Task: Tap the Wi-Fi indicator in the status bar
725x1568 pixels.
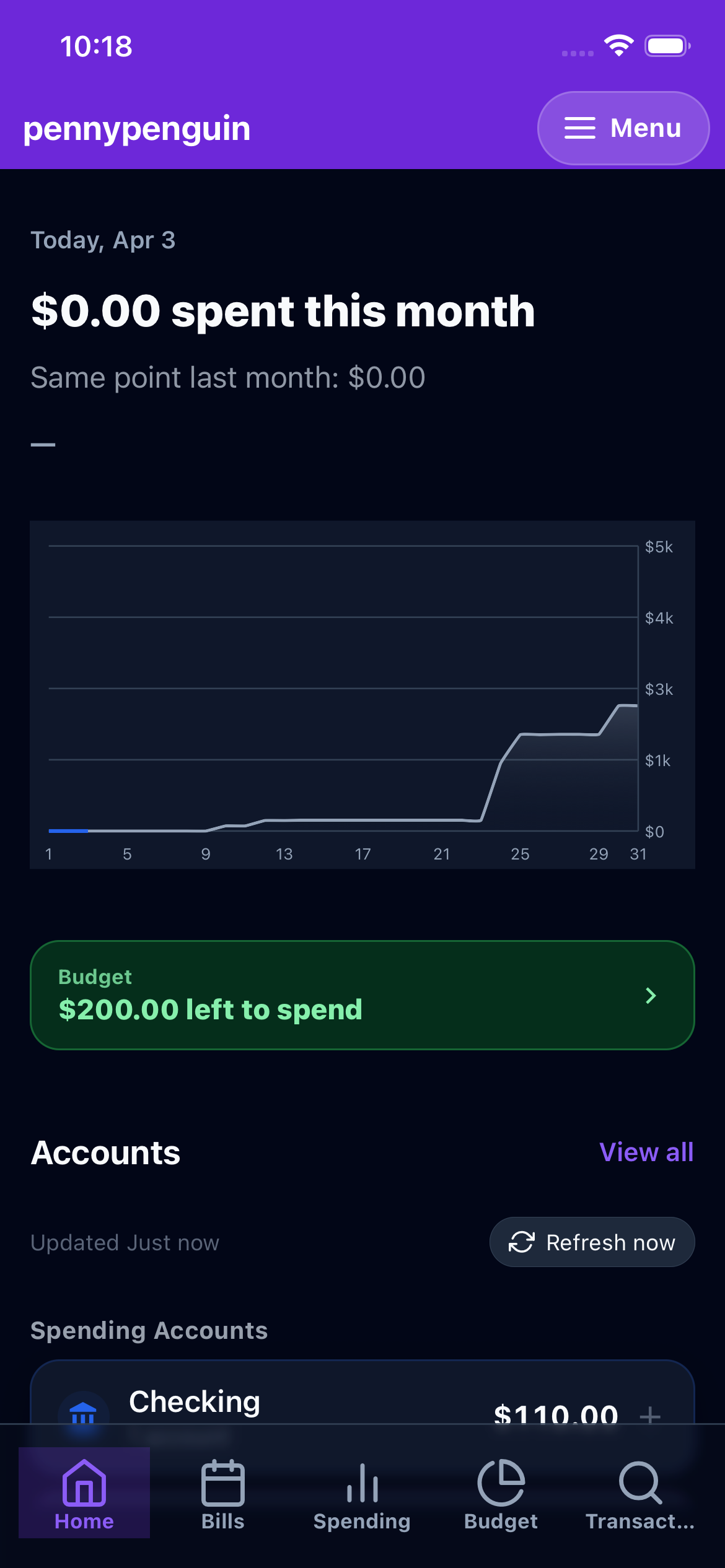Action: click(x=617, y=45)
